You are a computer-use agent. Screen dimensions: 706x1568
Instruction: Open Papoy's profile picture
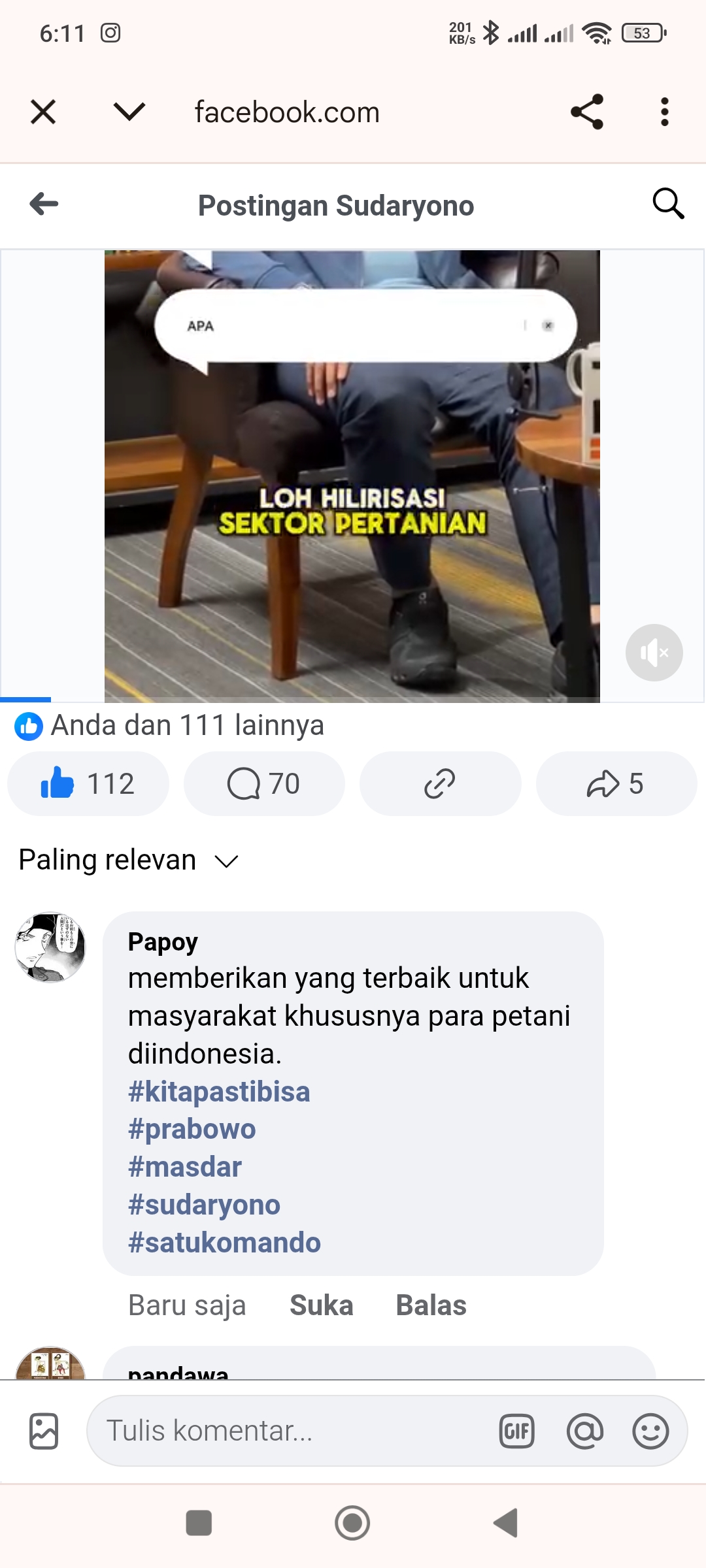point(50,947)
